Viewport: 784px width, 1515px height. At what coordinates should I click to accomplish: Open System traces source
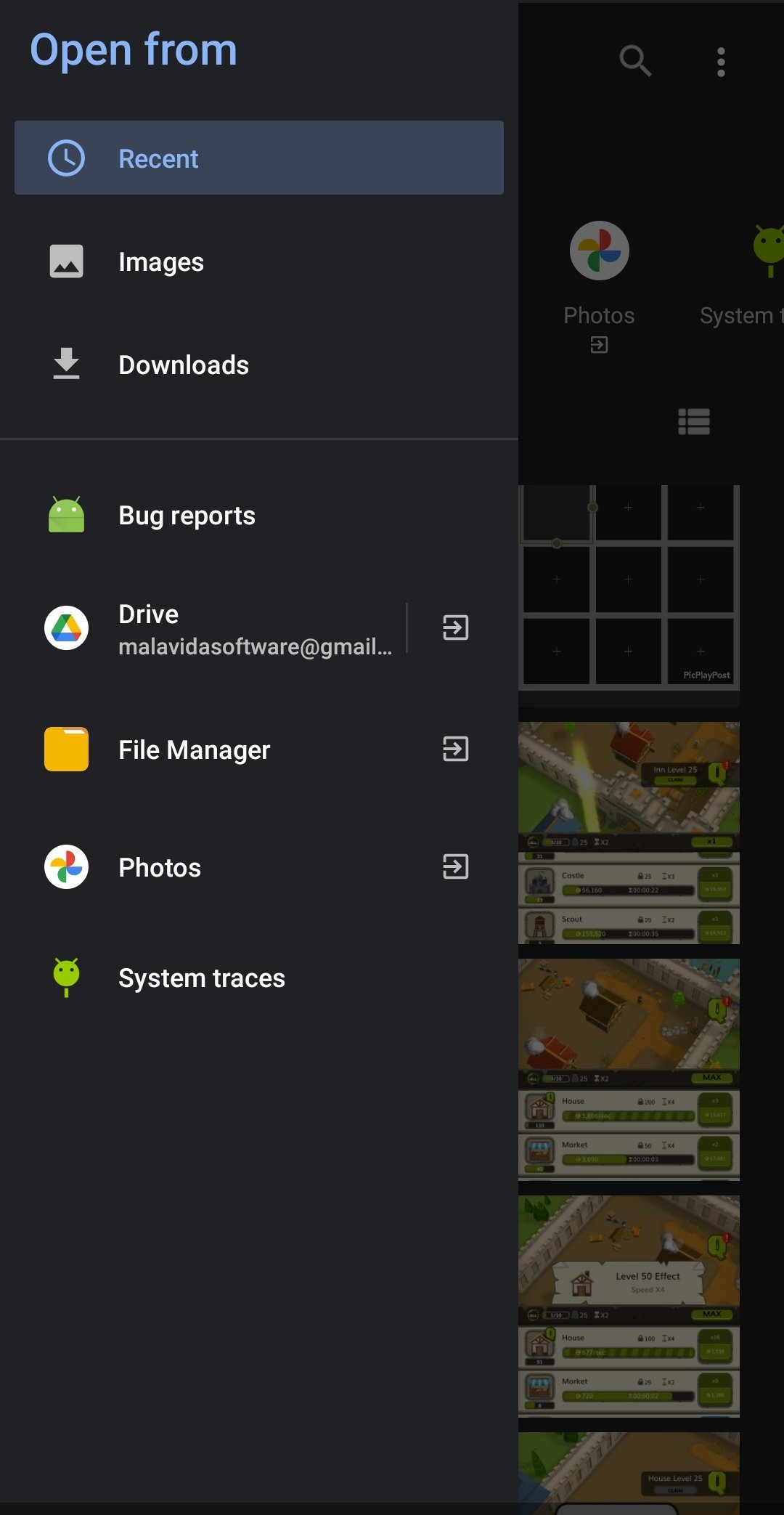point(259,978)
